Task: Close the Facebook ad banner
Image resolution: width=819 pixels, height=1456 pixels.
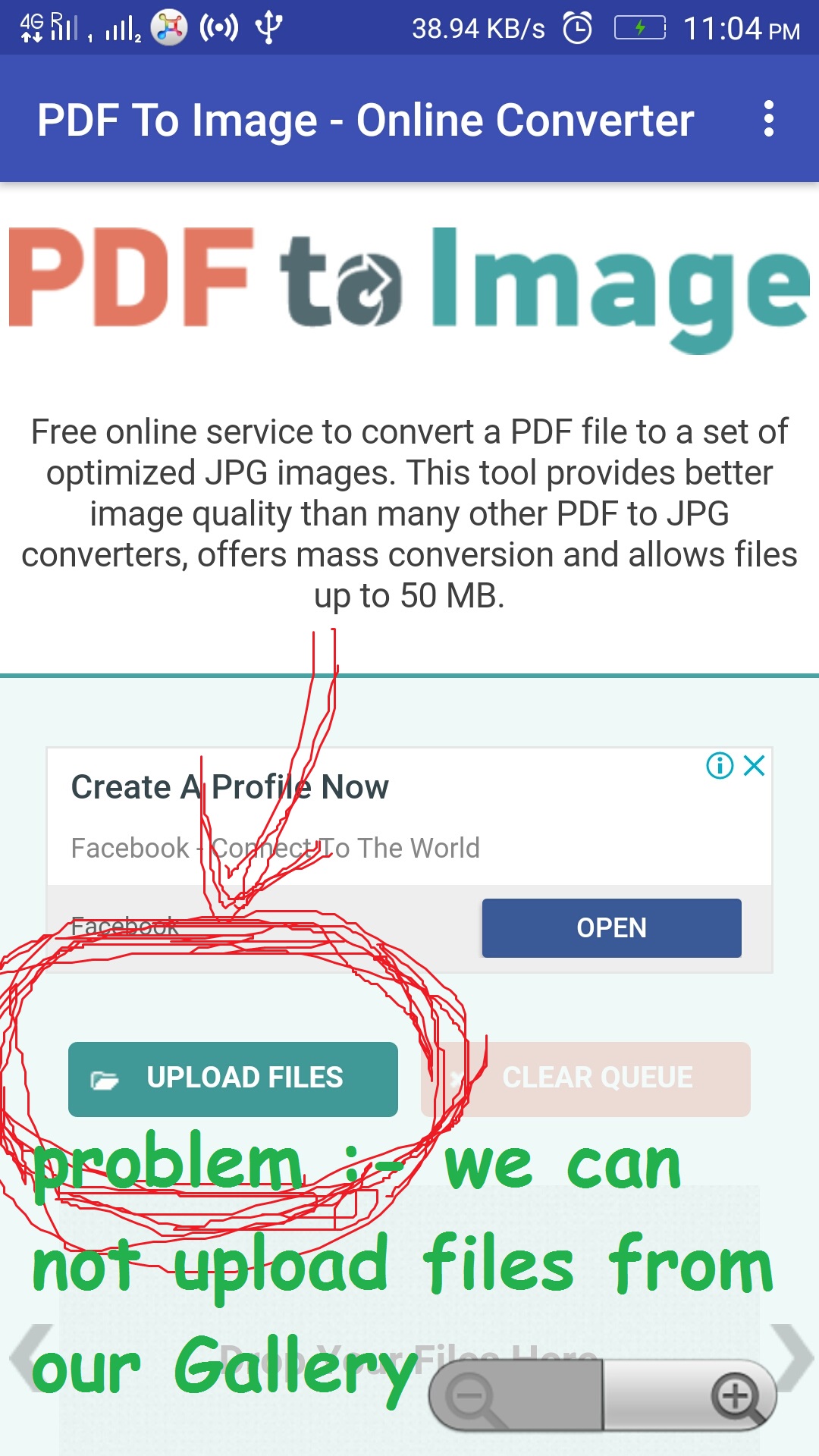Action: coord(754,765)
